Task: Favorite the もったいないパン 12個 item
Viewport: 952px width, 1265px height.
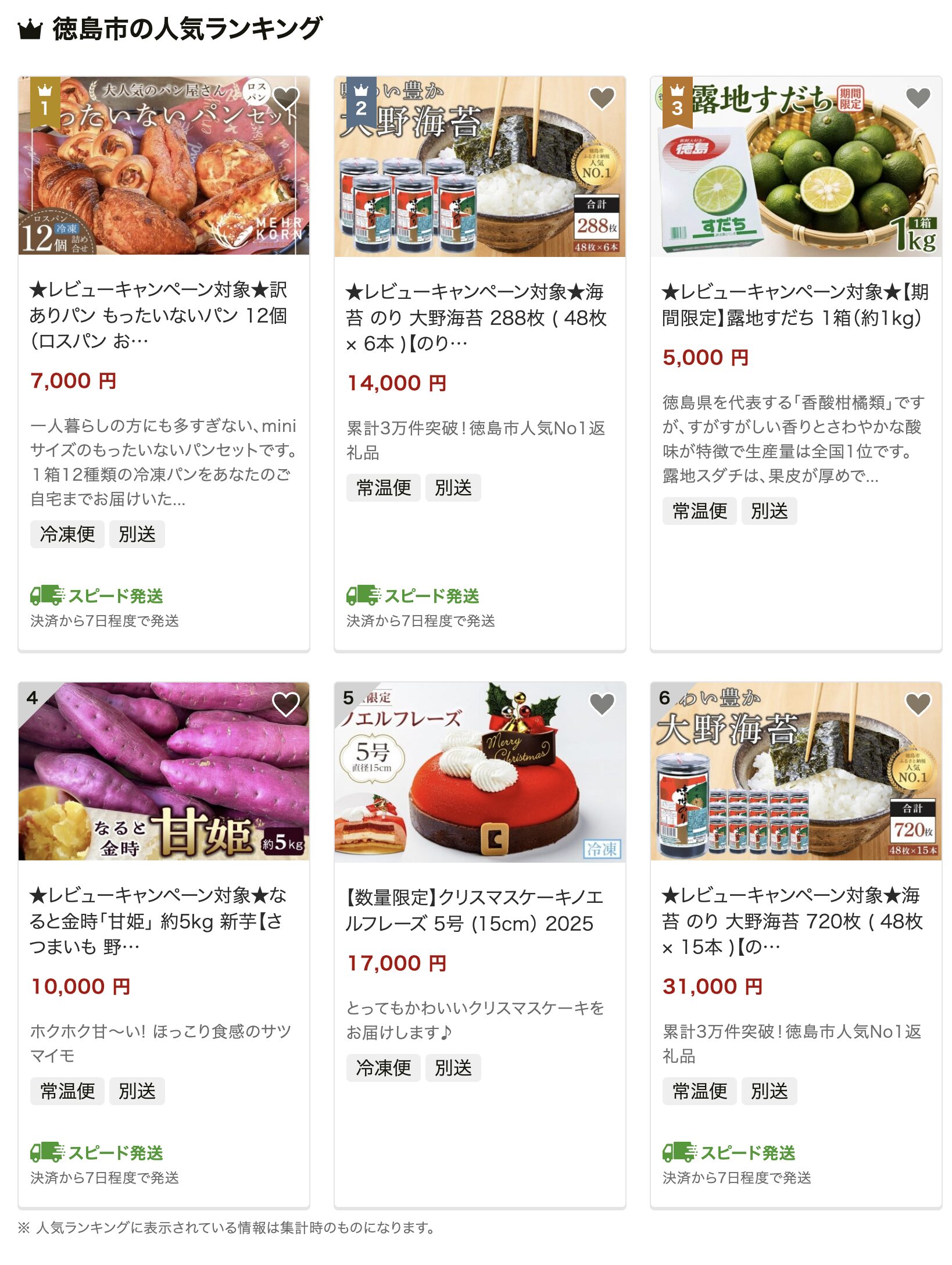Action: tap(285, 98)
